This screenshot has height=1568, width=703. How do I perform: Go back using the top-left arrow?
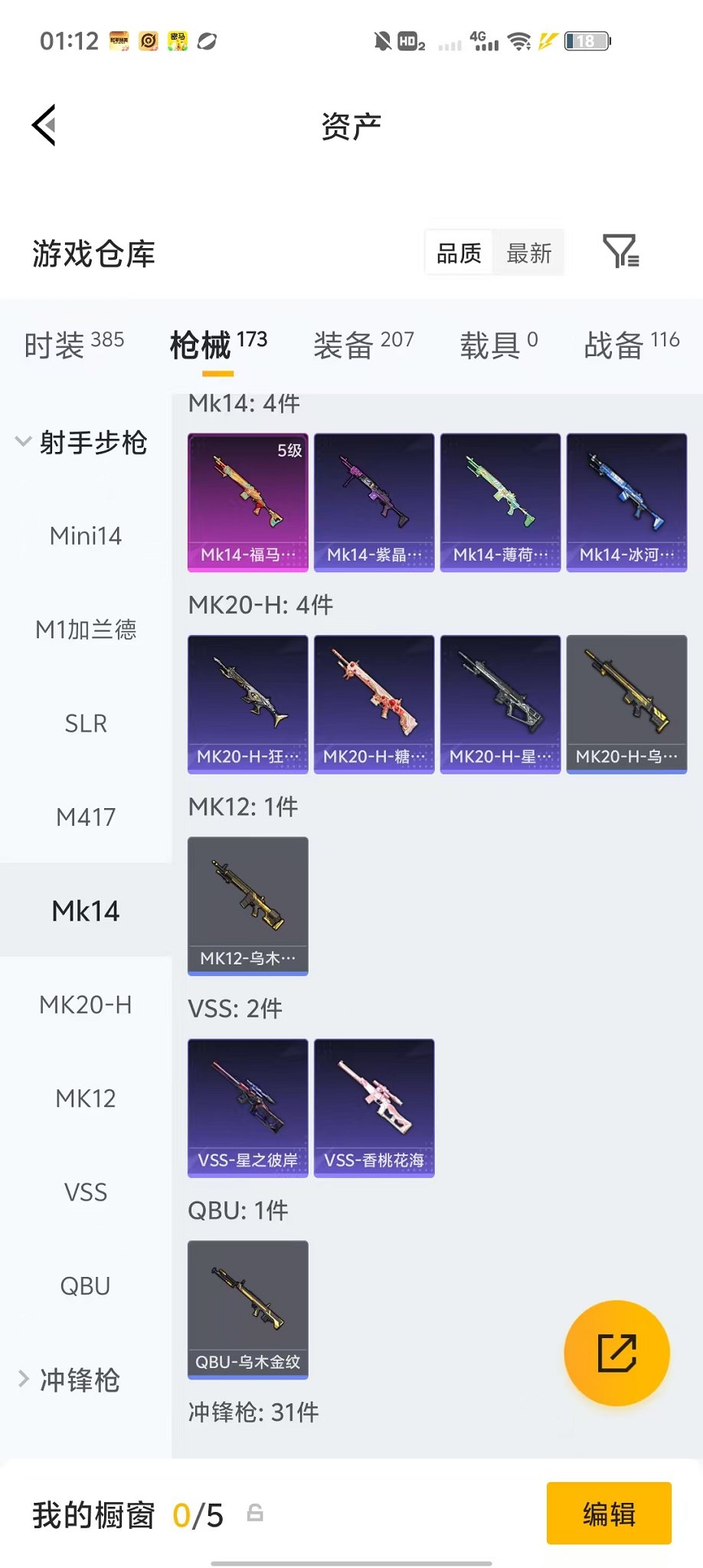[44, 125]
